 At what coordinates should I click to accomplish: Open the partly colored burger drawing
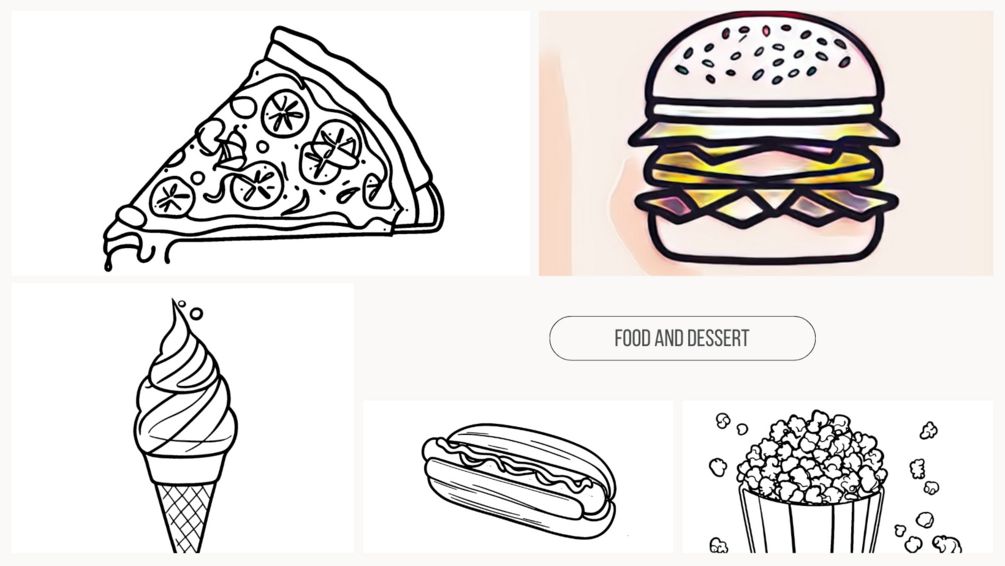click(766, 143)
